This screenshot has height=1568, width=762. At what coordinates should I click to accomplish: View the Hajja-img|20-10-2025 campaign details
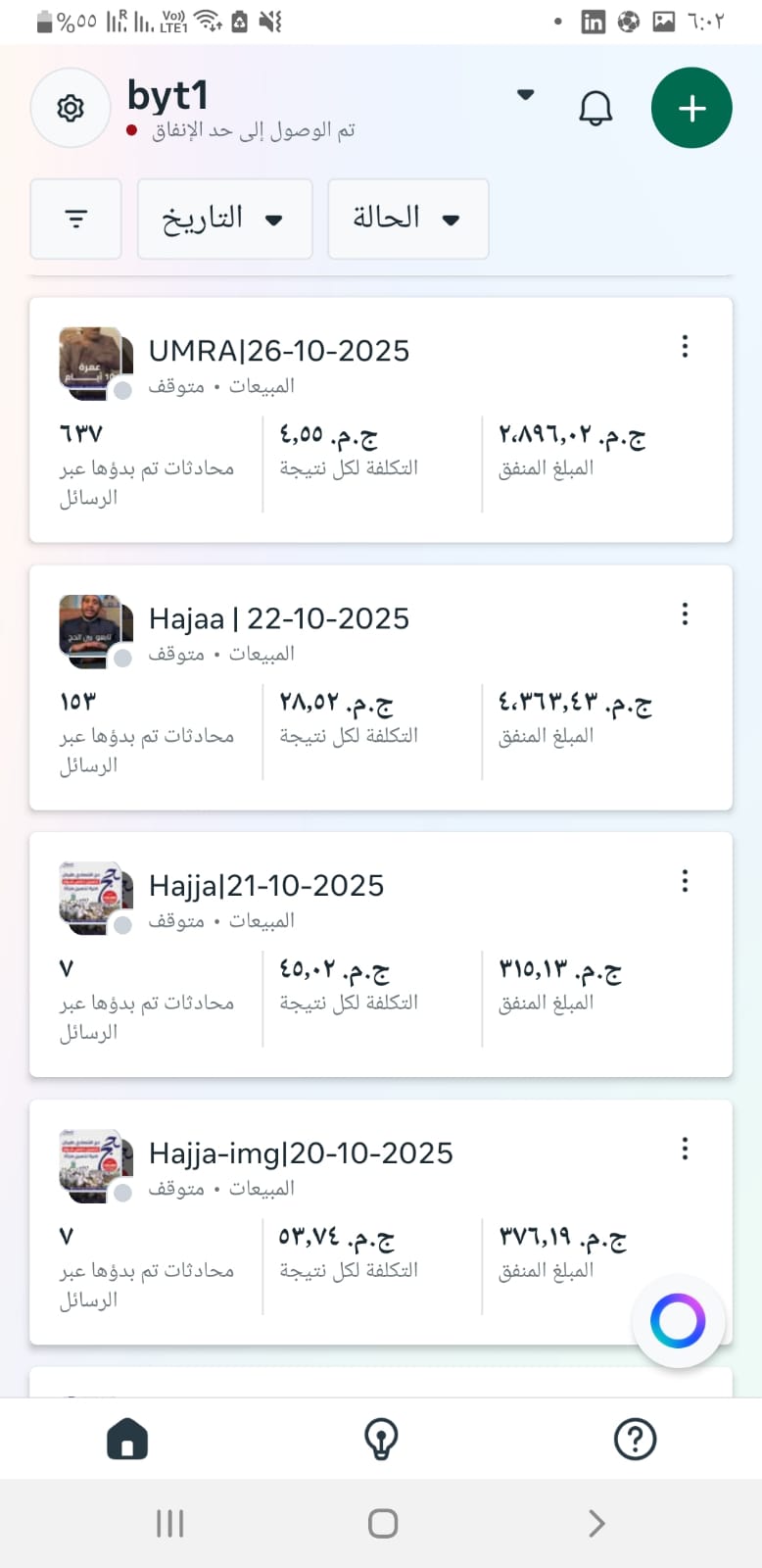tap(301, 1153)
